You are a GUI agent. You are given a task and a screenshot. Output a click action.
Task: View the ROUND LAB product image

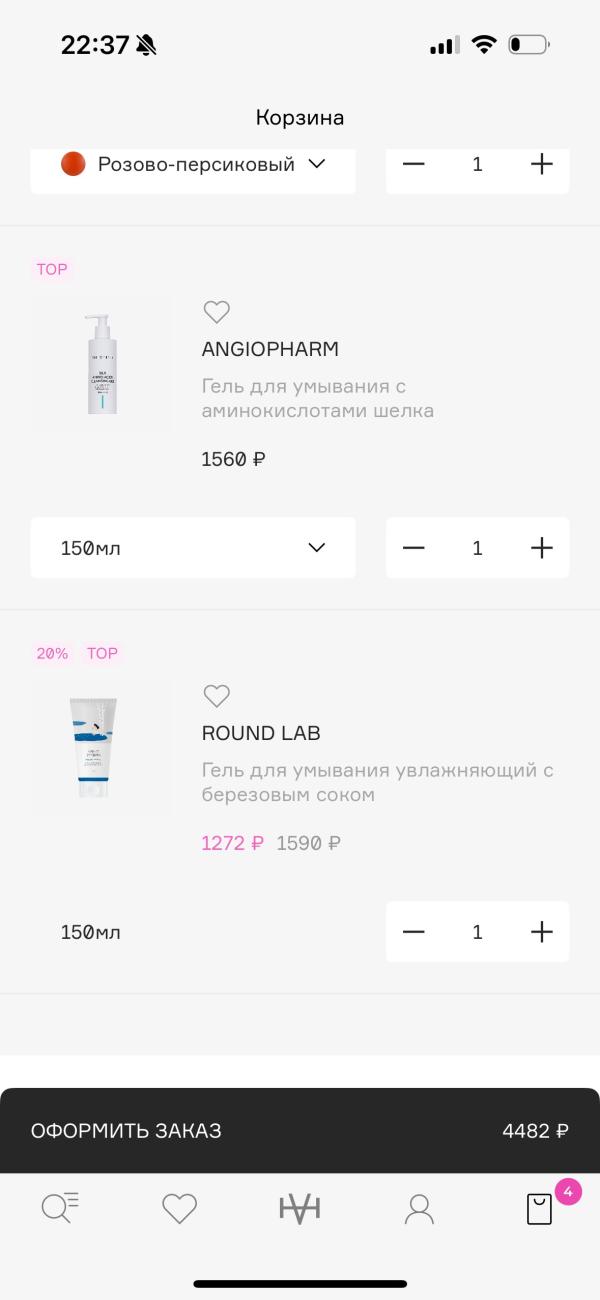click(x=100, y=748)
